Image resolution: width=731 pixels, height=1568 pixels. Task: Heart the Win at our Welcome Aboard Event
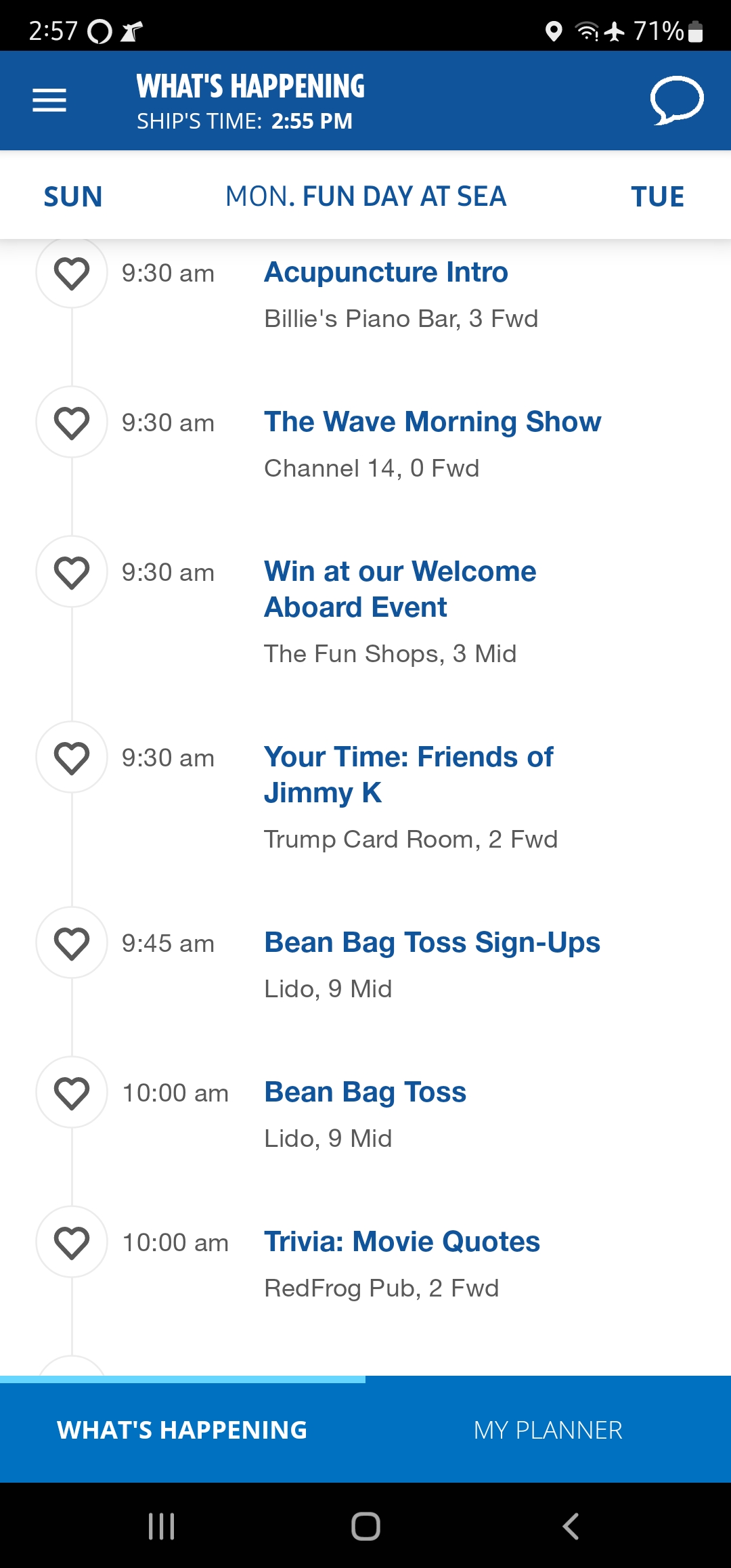72,572
